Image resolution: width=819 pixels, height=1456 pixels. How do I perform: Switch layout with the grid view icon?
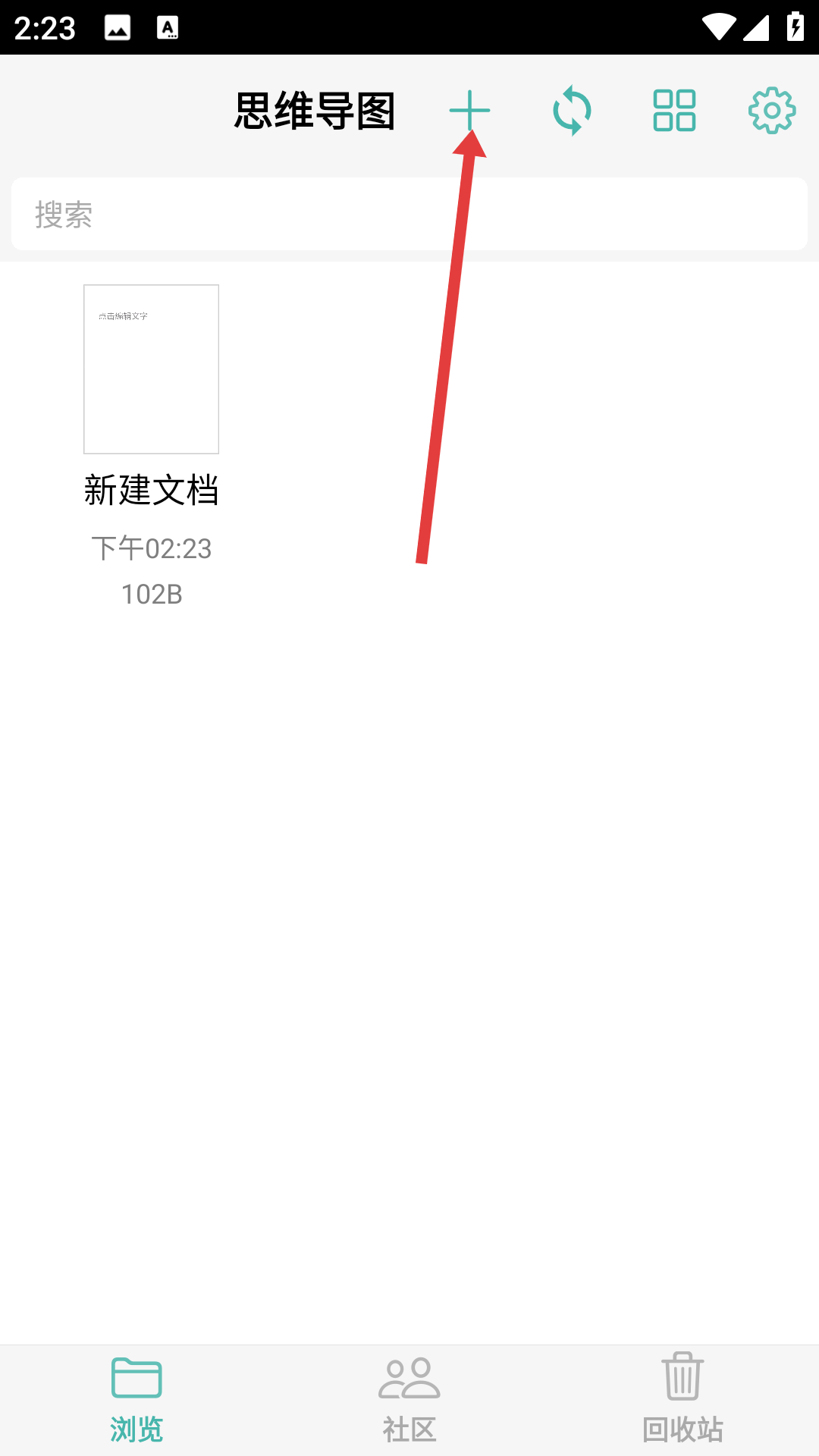tap(674, 111)
